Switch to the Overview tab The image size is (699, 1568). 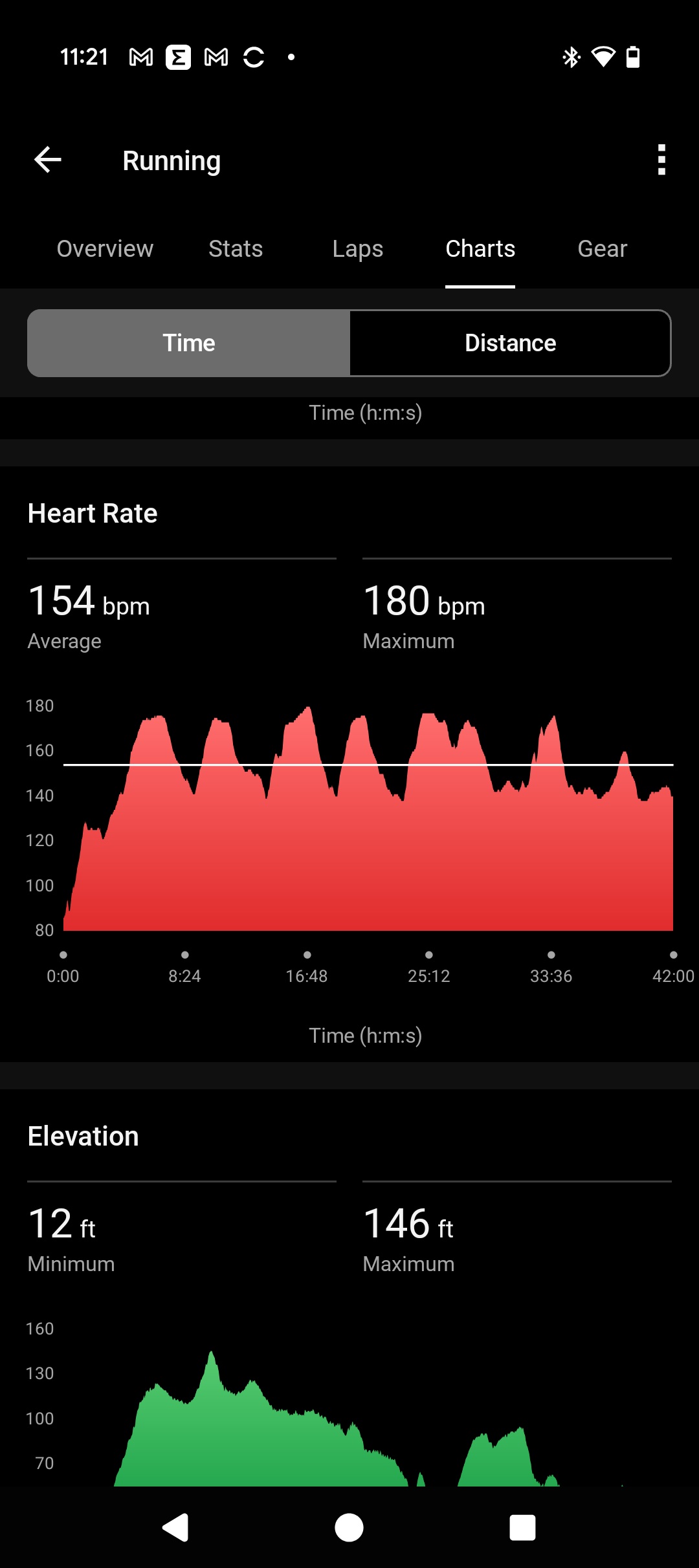tap(105, 249)
